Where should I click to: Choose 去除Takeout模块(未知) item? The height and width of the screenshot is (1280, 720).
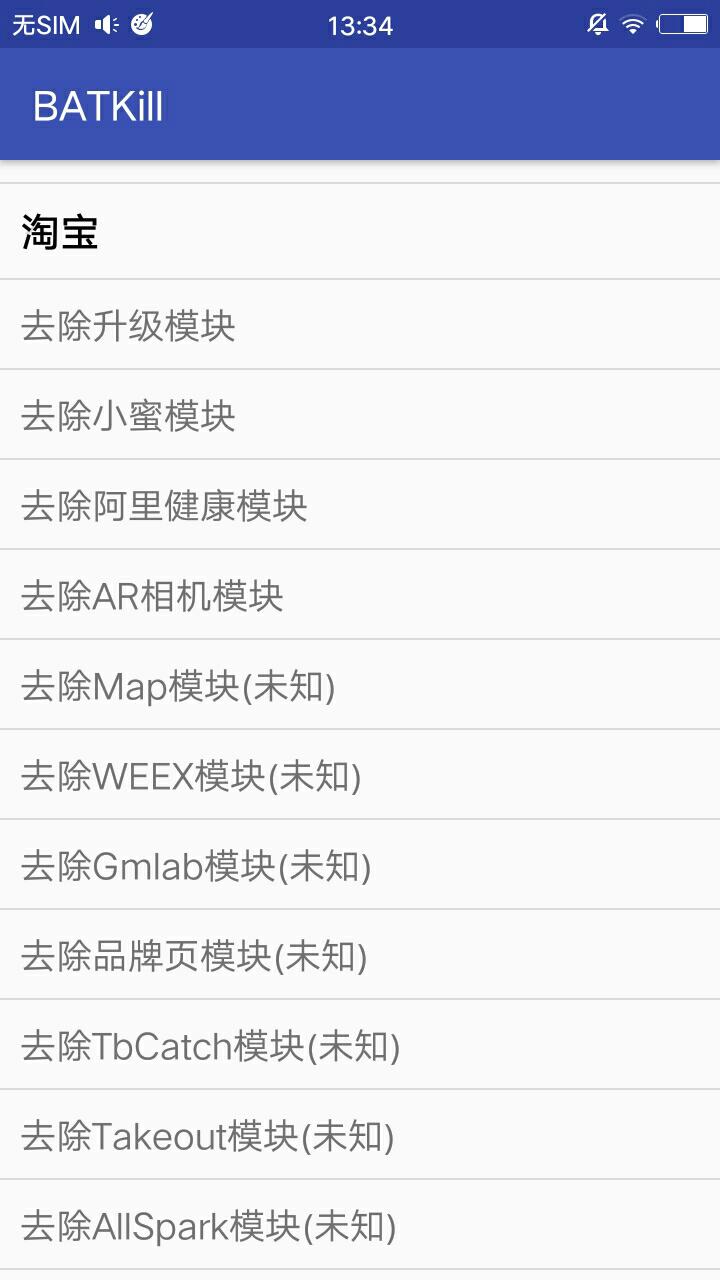[360, 1135]
